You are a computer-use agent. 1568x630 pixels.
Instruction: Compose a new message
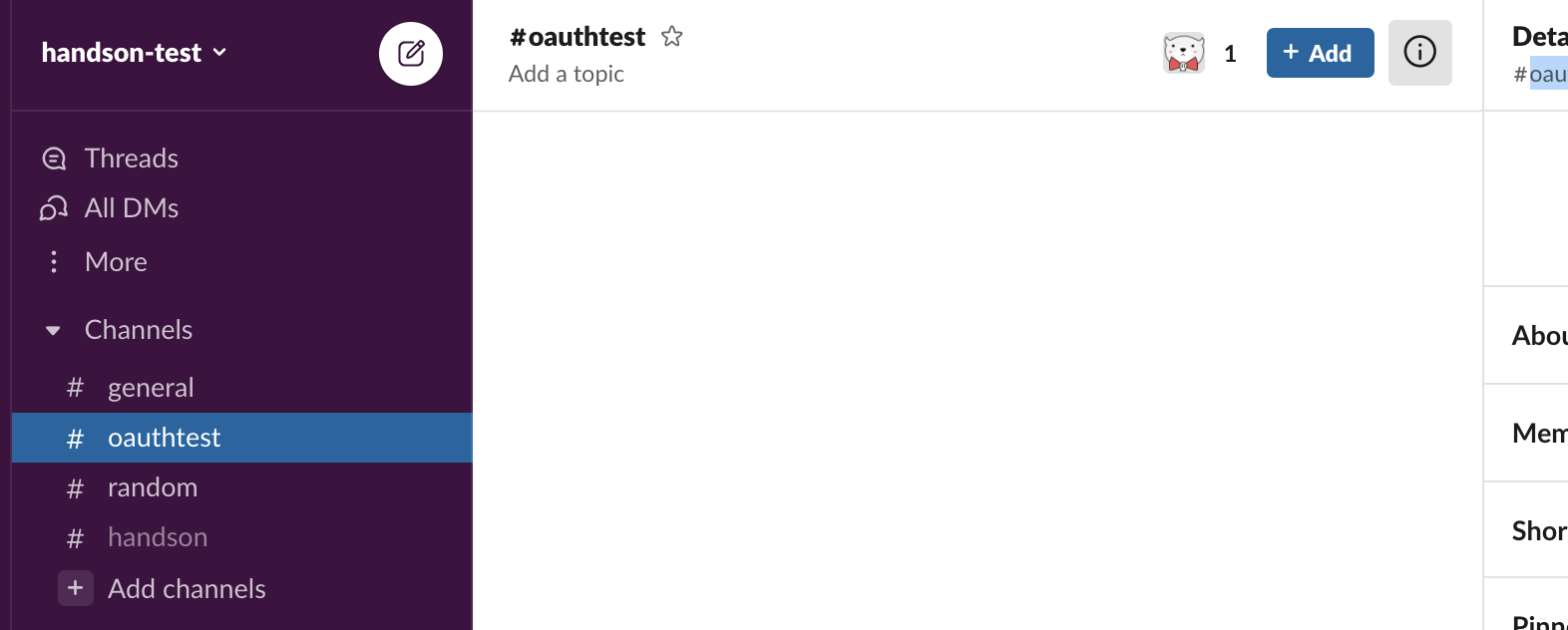pyautogui.click(x=411, y=54)
